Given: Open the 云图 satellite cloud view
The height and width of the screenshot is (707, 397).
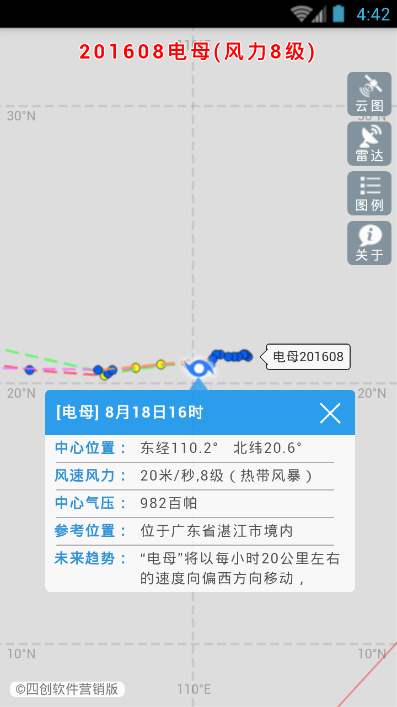Looking at the screenshot, I should click(369, 94).
